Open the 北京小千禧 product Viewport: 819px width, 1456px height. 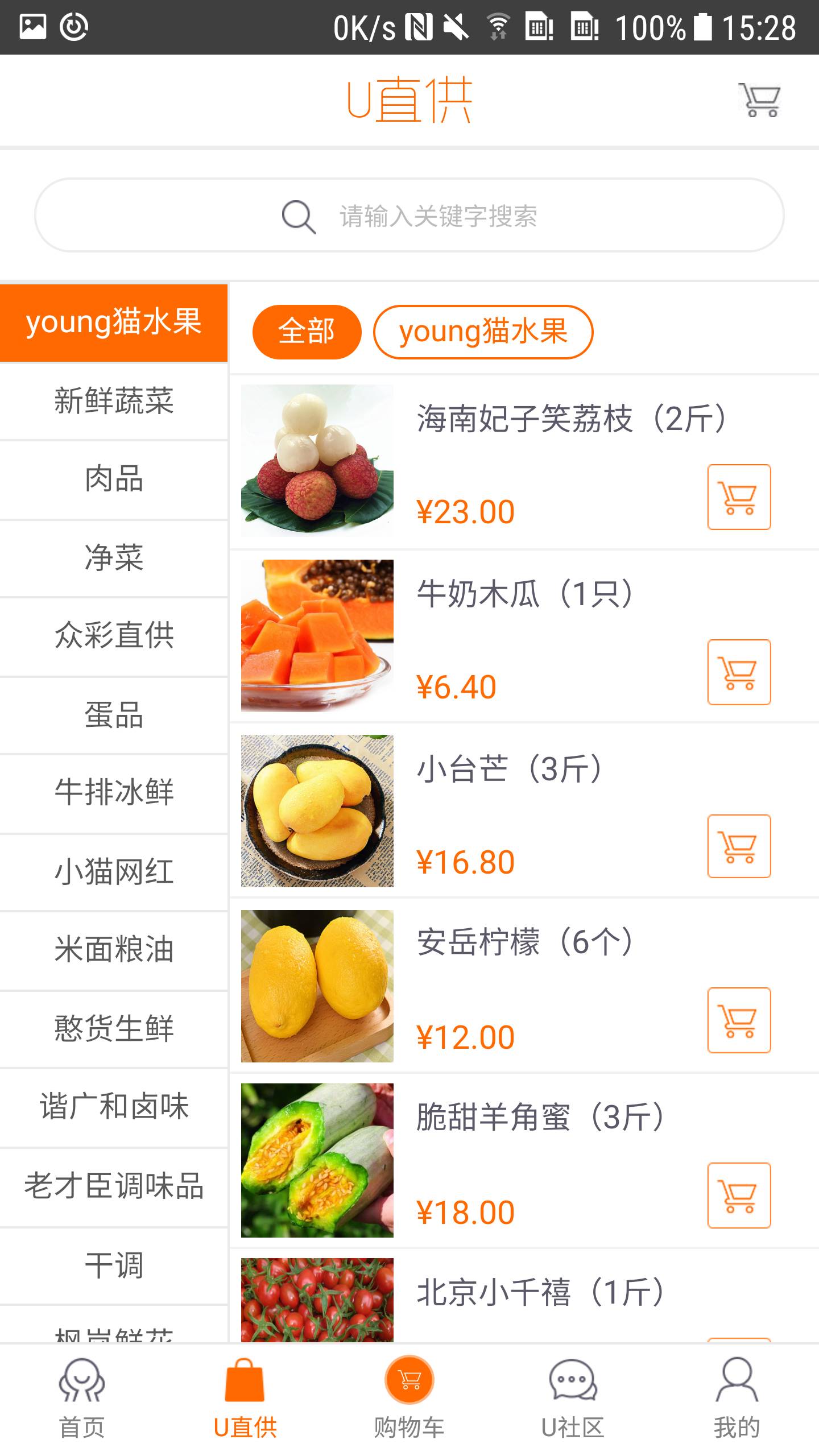click(539, 1292)
